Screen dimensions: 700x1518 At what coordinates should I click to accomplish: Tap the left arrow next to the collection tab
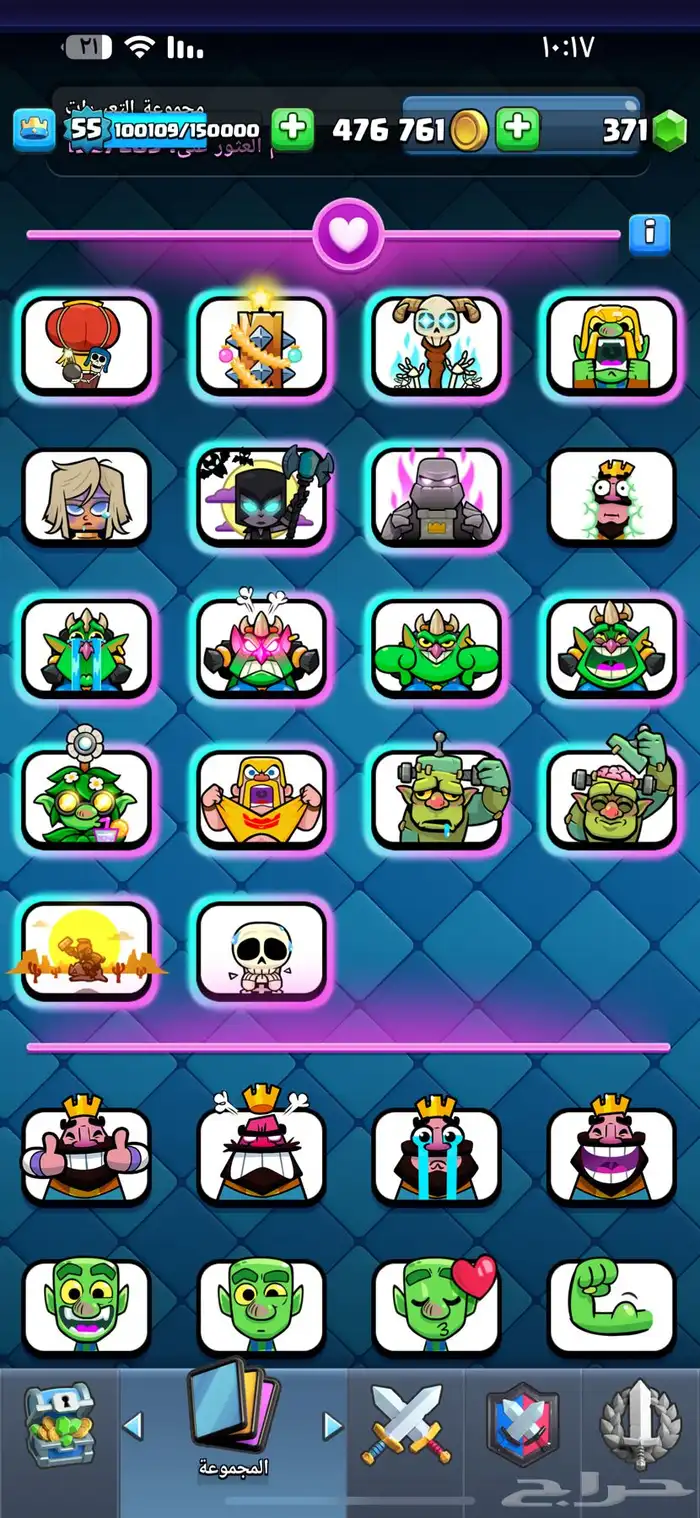click(132, 1425)
